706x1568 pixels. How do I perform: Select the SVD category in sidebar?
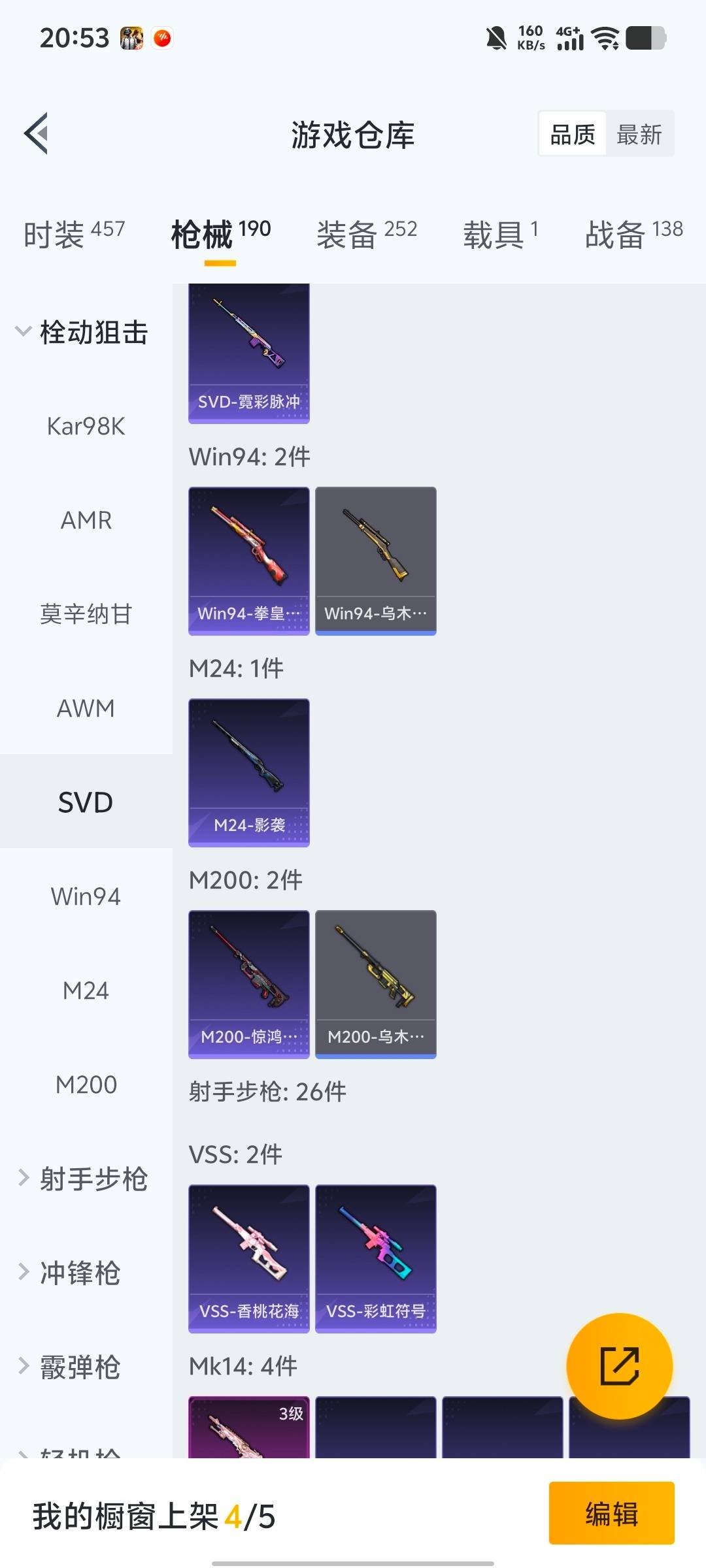(x=86, y=802)
